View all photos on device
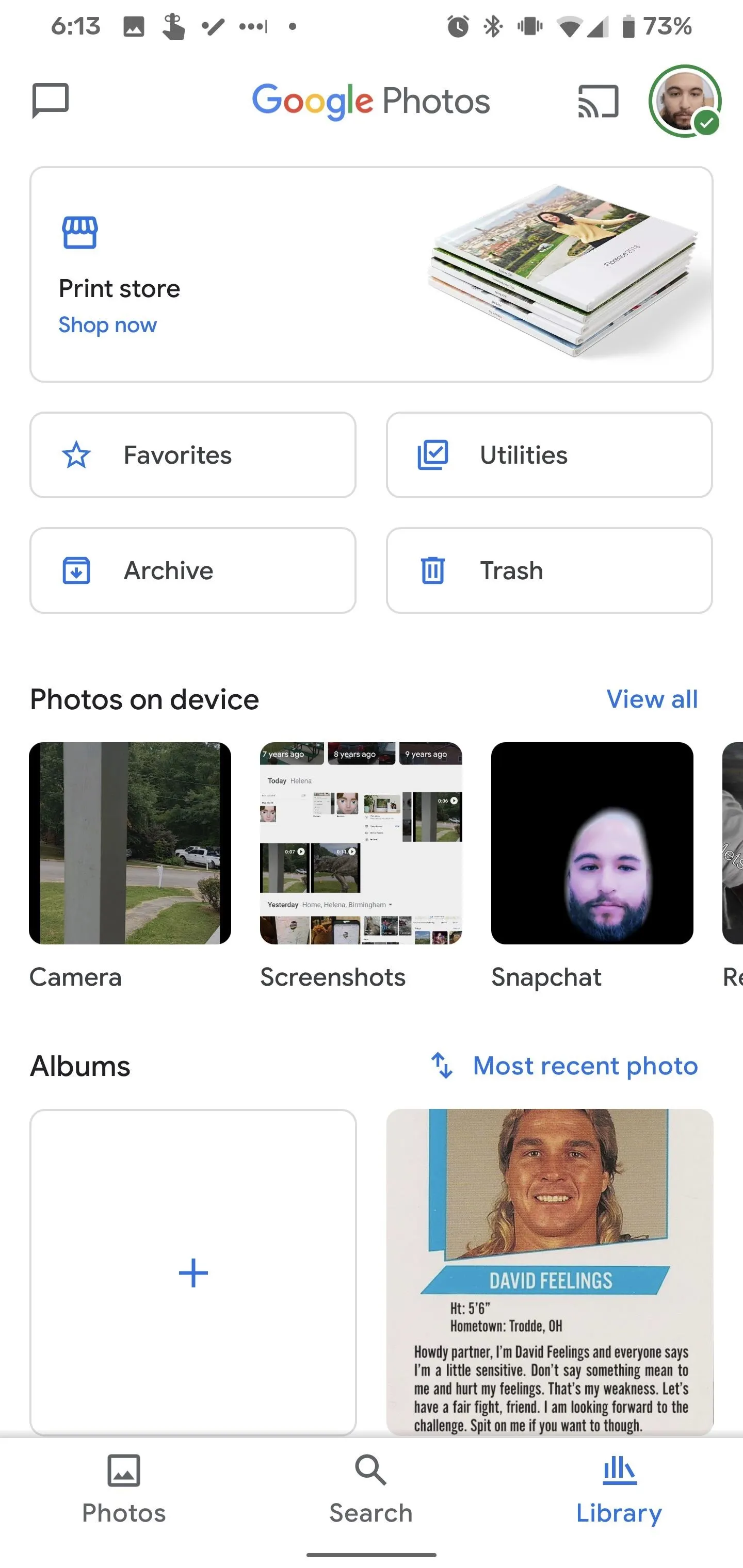 point(652,699)
